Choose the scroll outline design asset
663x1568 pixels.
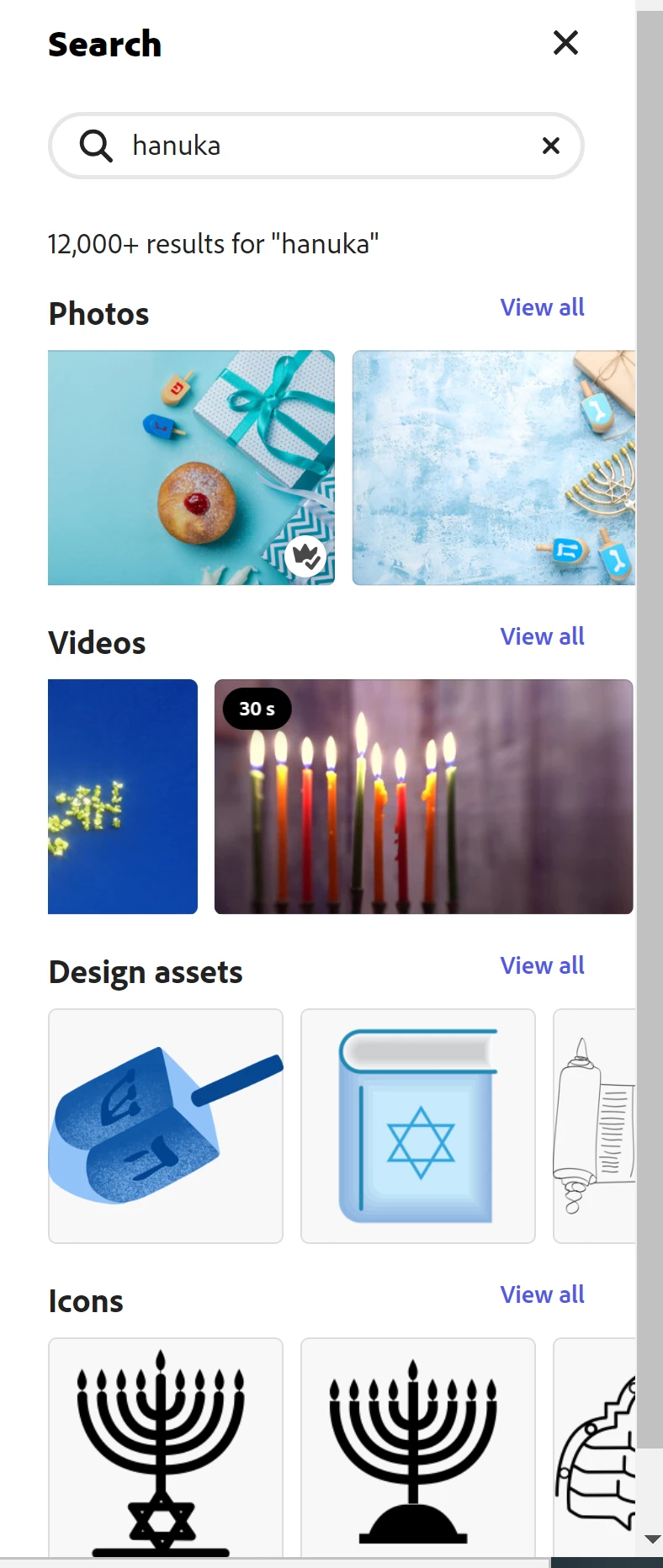pos(594,1126)
